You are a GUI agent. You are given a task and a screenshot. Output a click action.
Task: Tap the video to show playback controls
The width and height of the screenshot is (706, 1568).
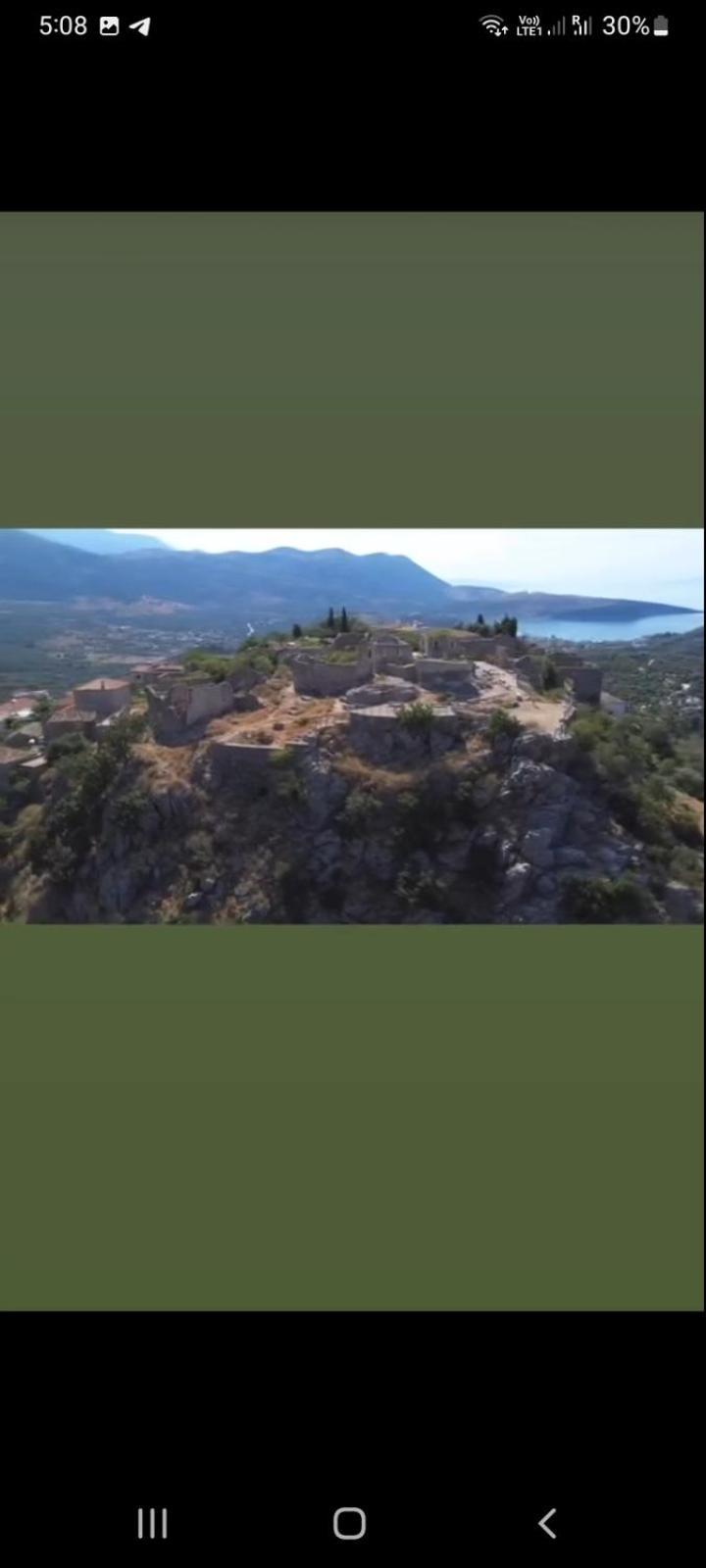pyautogui.click(x=352, y=726)
